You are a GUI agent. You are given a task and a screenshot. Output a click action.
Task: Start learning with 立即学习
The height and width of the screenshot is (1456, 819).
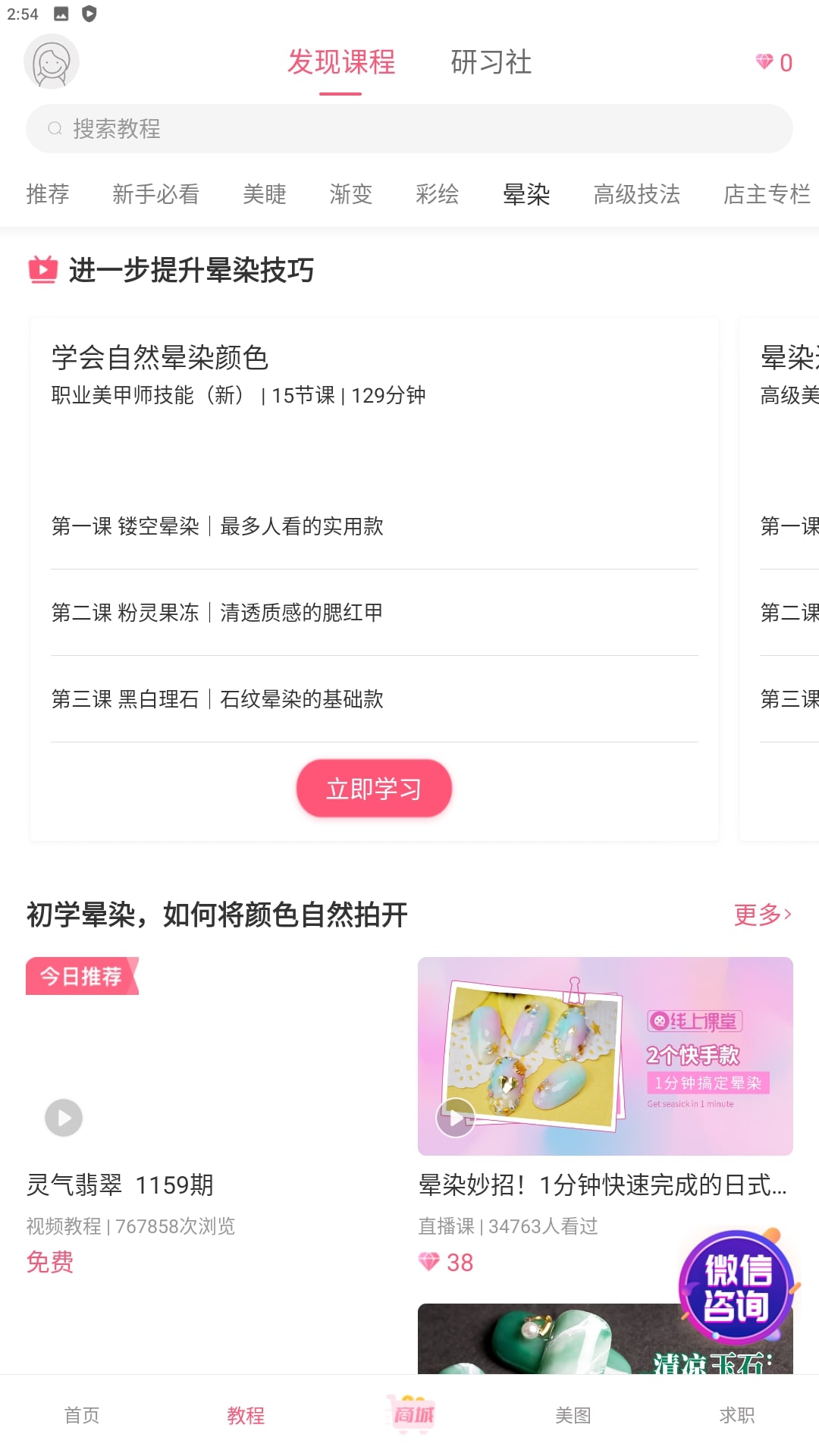[374, 789]
